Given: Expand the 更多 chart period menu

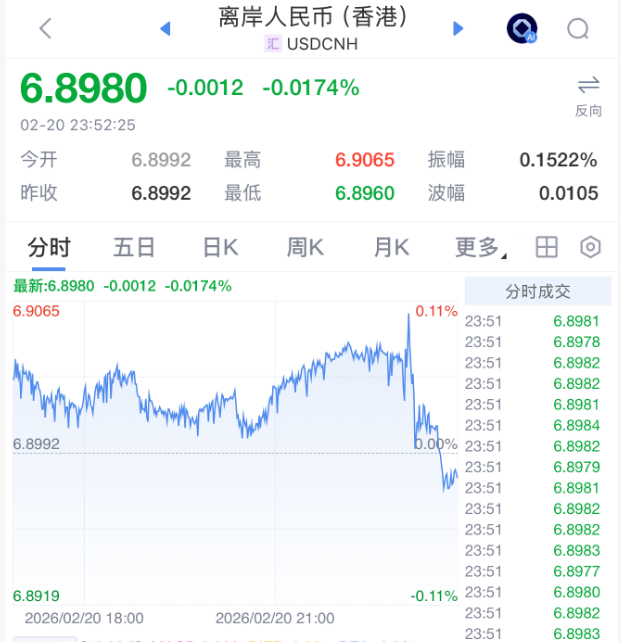Looking at the screenshot, I should point(480,247).
